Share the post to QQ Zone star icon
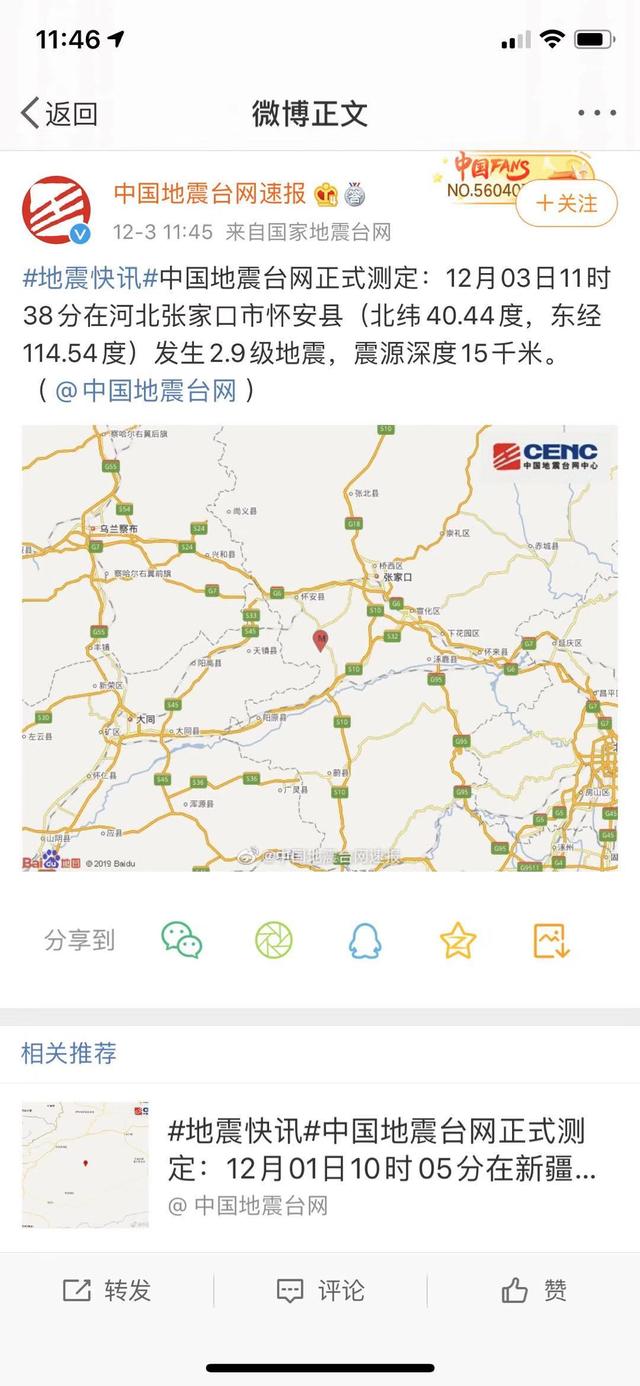Viewport: 640px width, 1386px height. (458, 940)
